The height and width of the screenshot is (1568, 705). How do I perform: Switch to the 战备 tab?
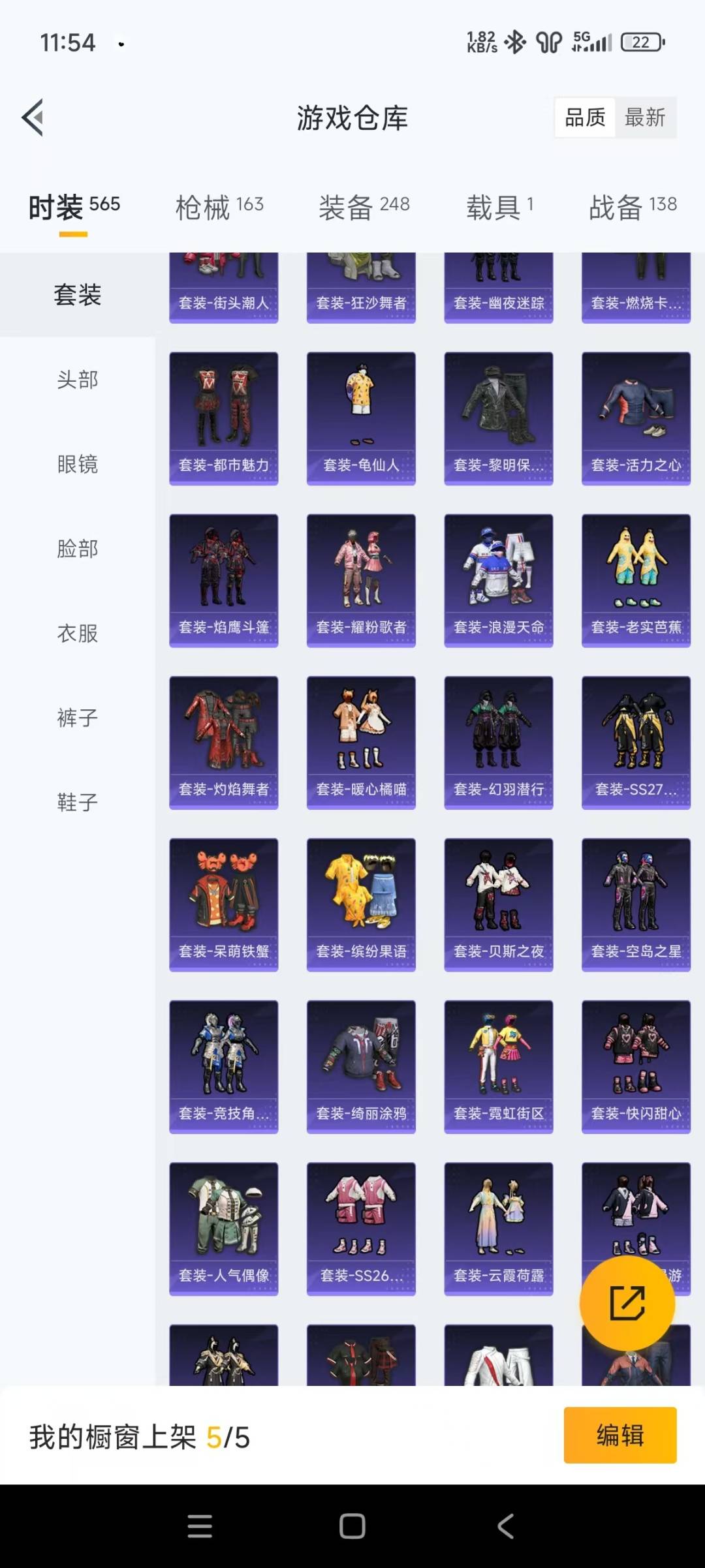click(x=633, y=208)
